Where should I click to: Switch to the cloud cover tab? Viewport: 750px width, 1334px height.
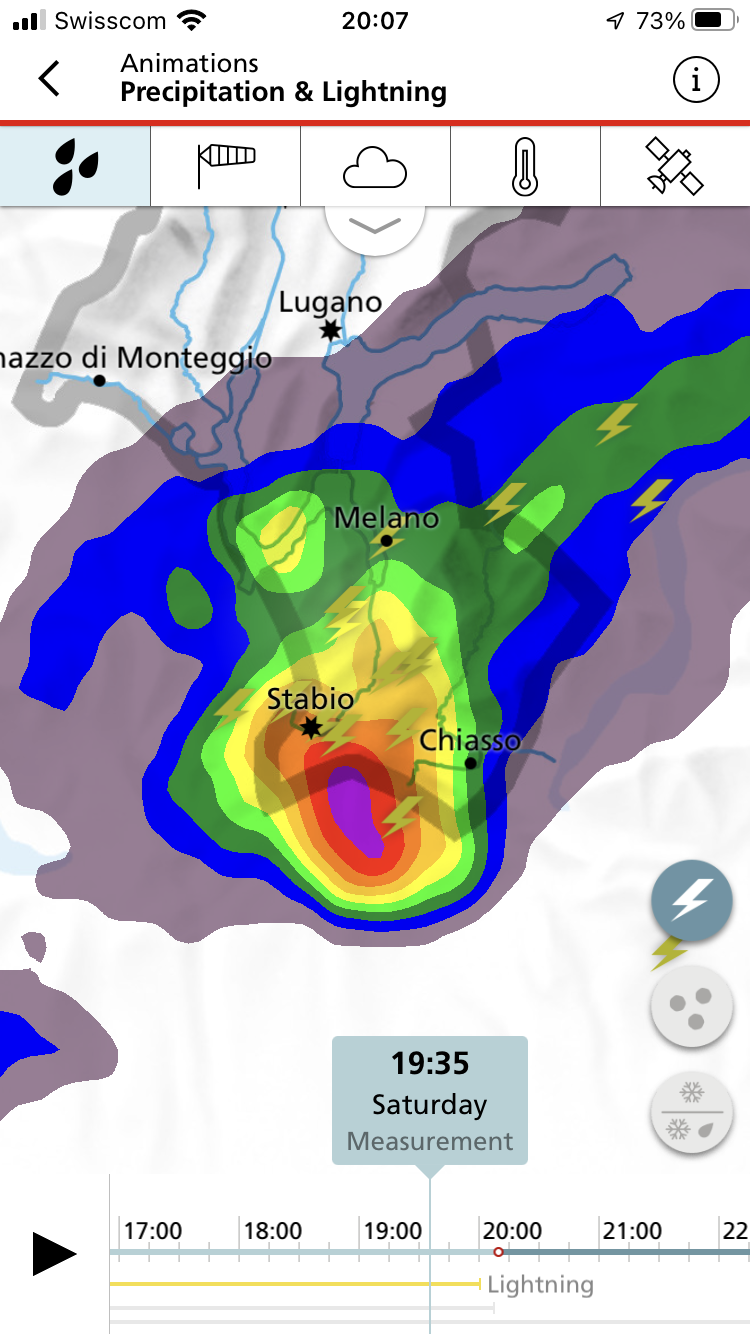tap(375, 166)
